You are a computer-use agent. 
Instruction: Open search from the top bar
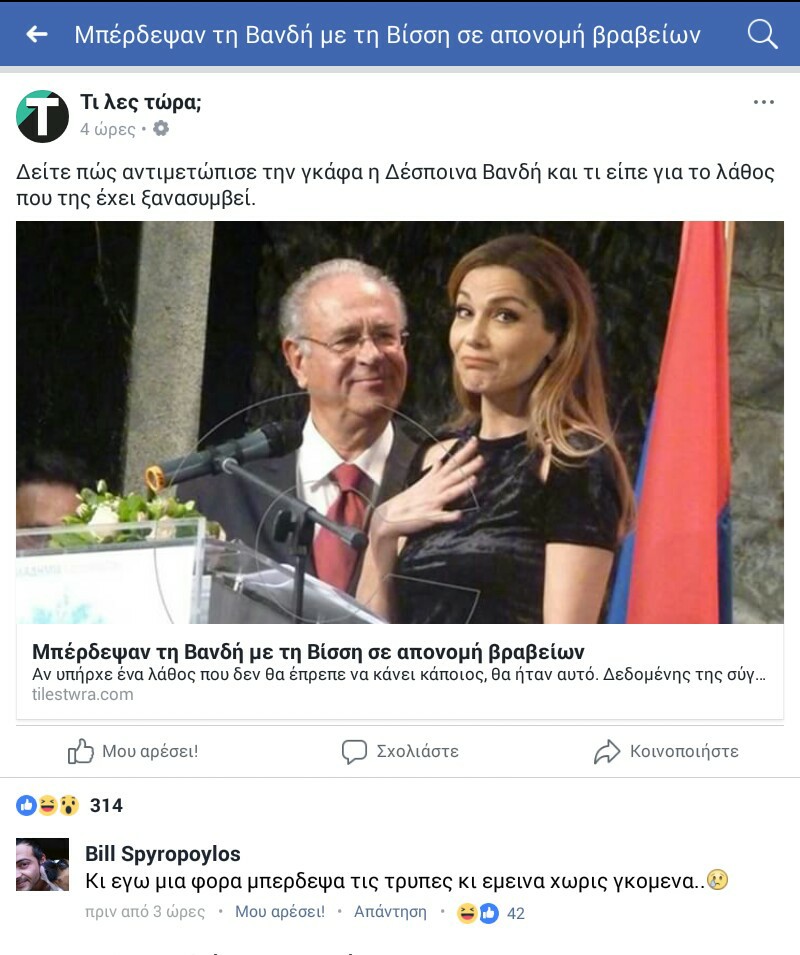pos(762,34)
